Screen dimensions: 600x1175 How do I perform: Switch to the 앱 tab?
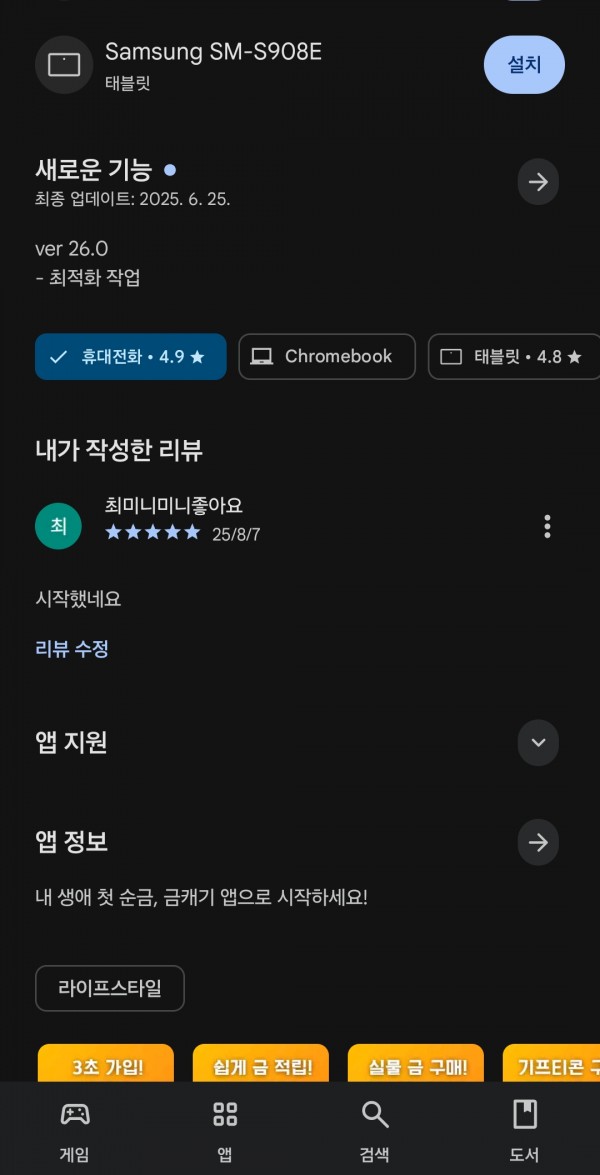click(x=225, y=1130)
